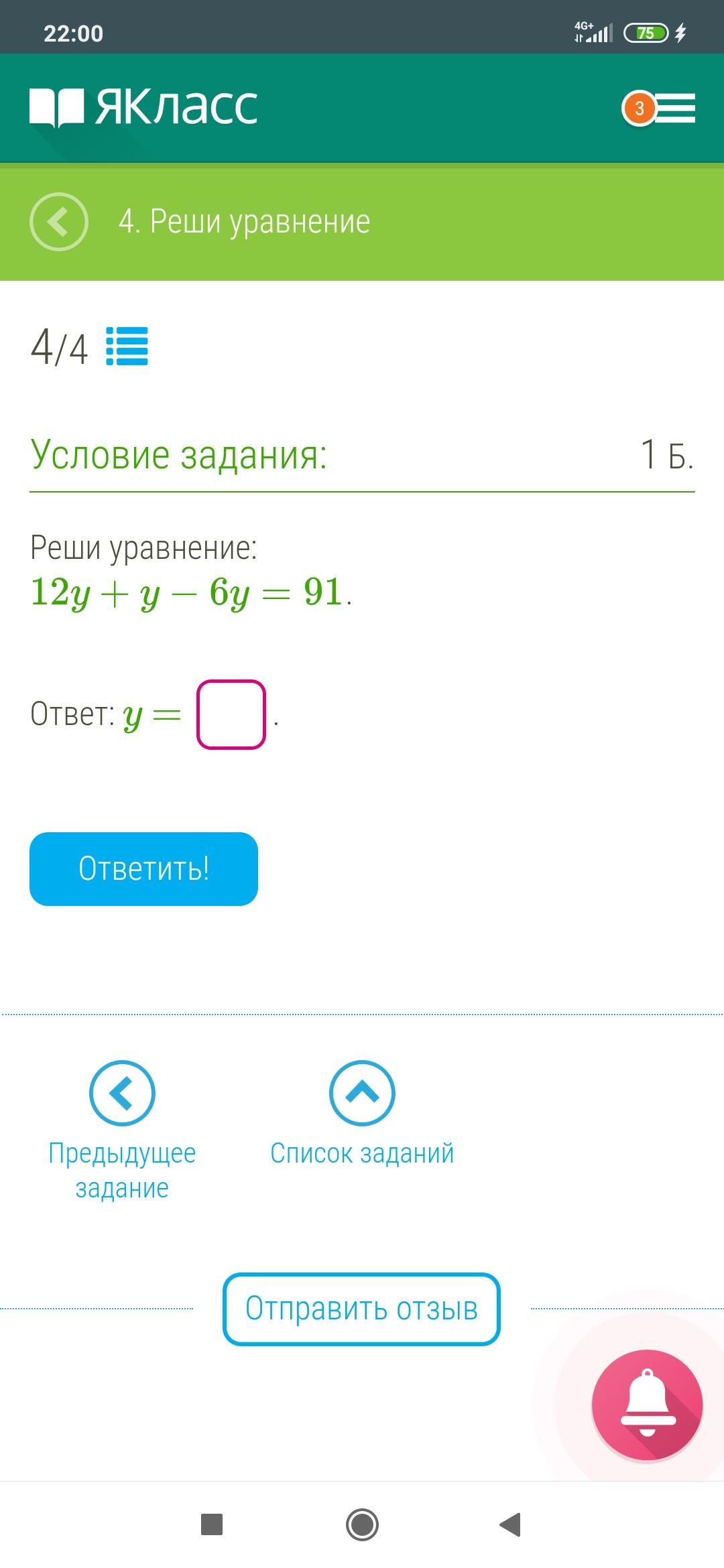The image size is (724, 1568).
Task: Tap Отправить отзыв button
Action: pos(361,1309)
